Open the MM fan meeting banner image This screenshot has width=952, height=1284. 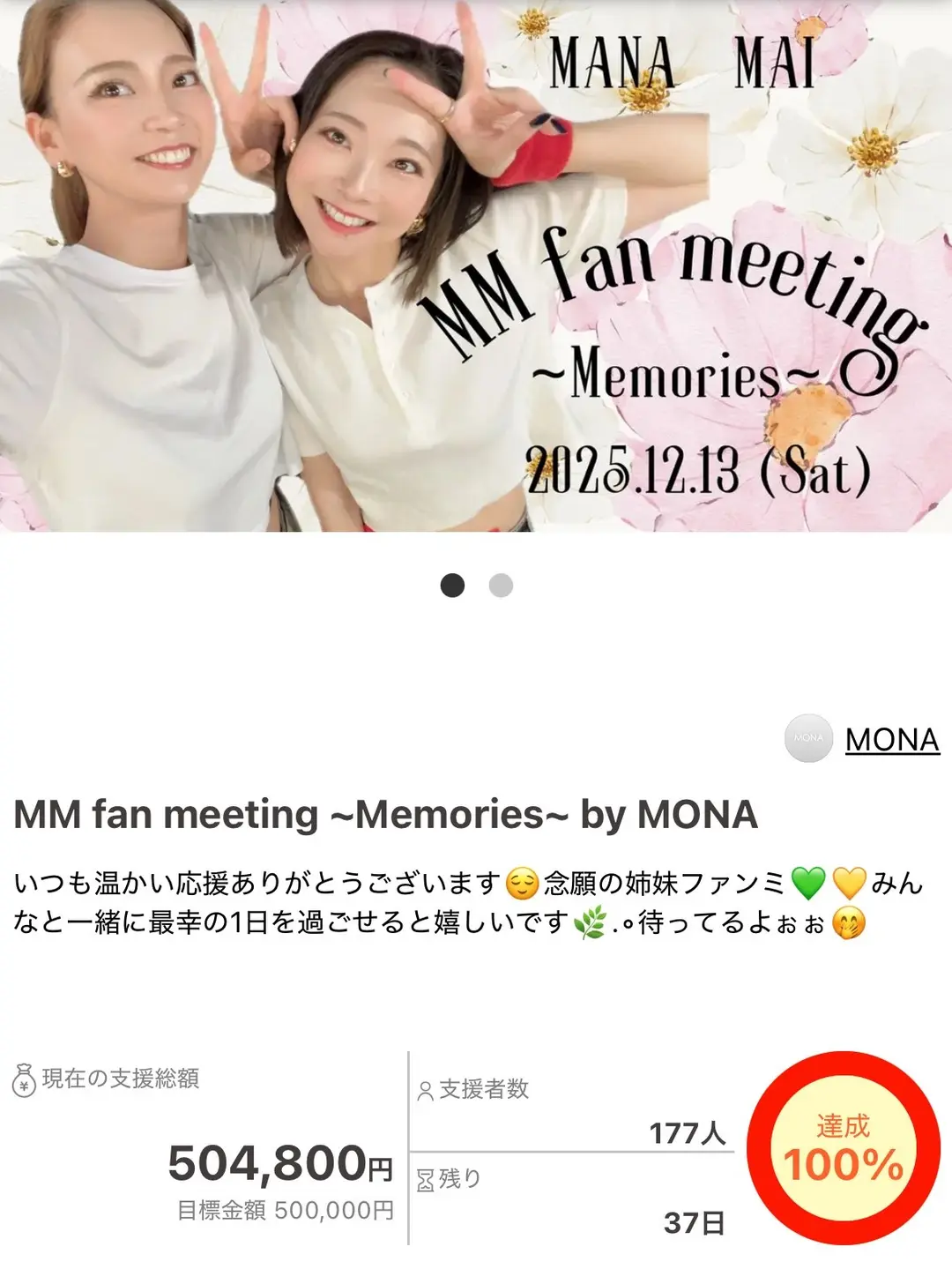click(x=476, y=265)
